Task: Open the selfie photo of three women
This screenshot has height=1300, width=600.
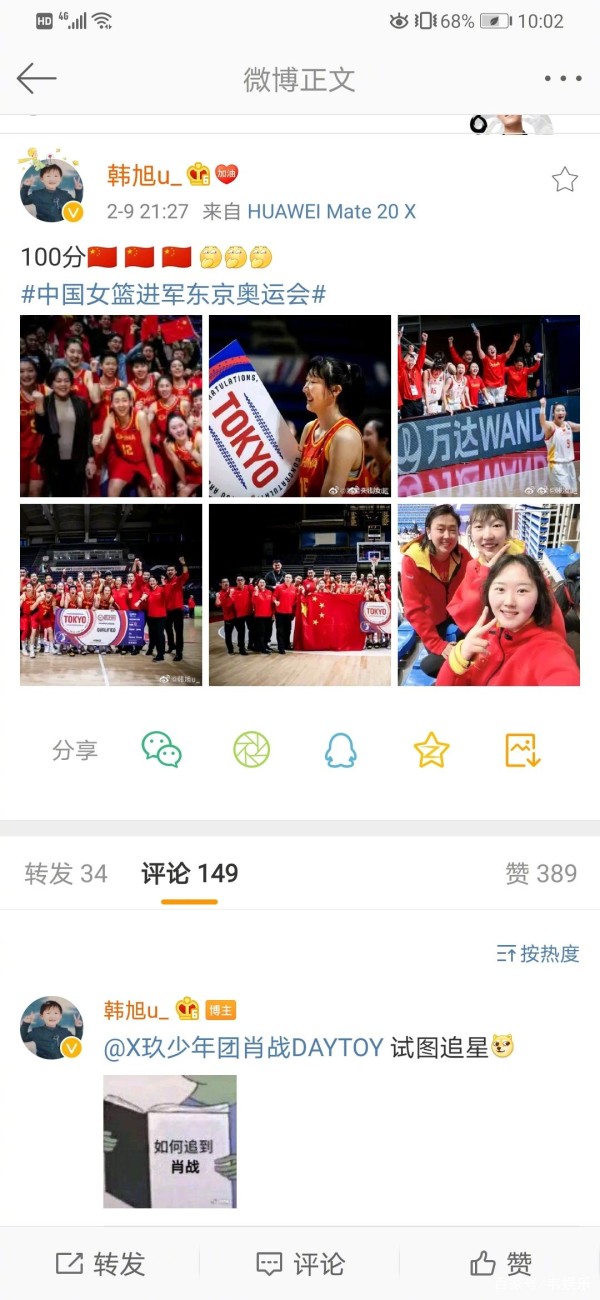Action: click(489, 595)
